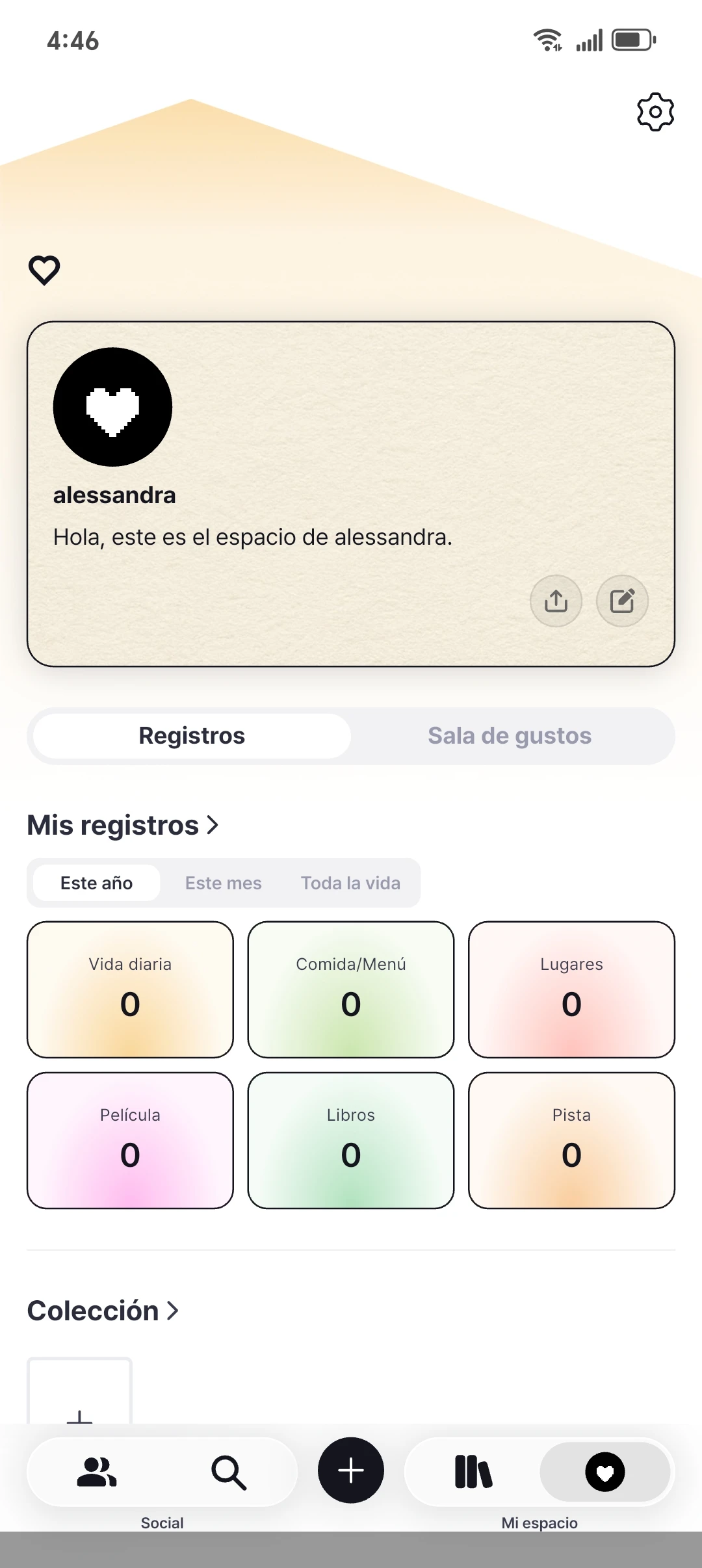
Task: Tap the central plus button
Action: (x=351, y=1470)
